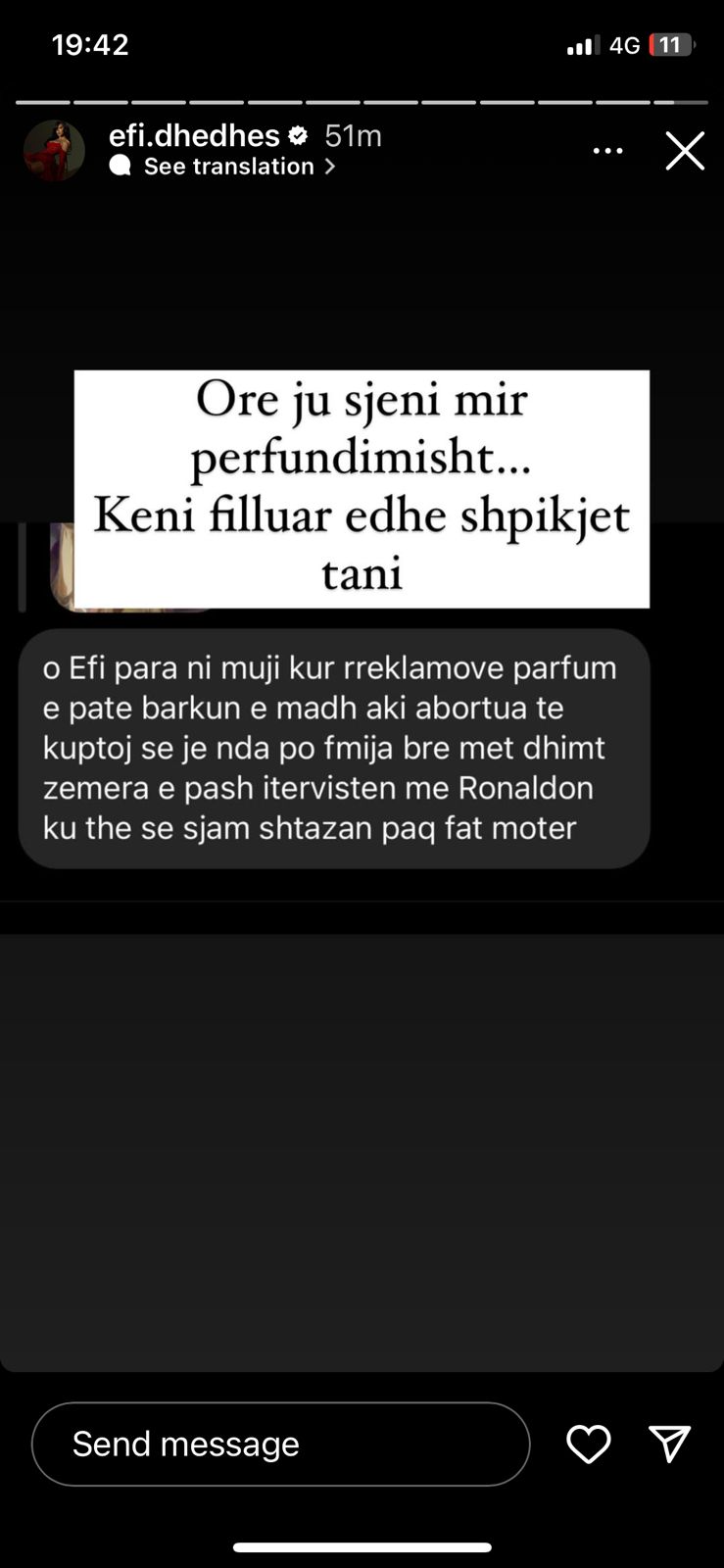Tap See translation link

click(229, 167)
